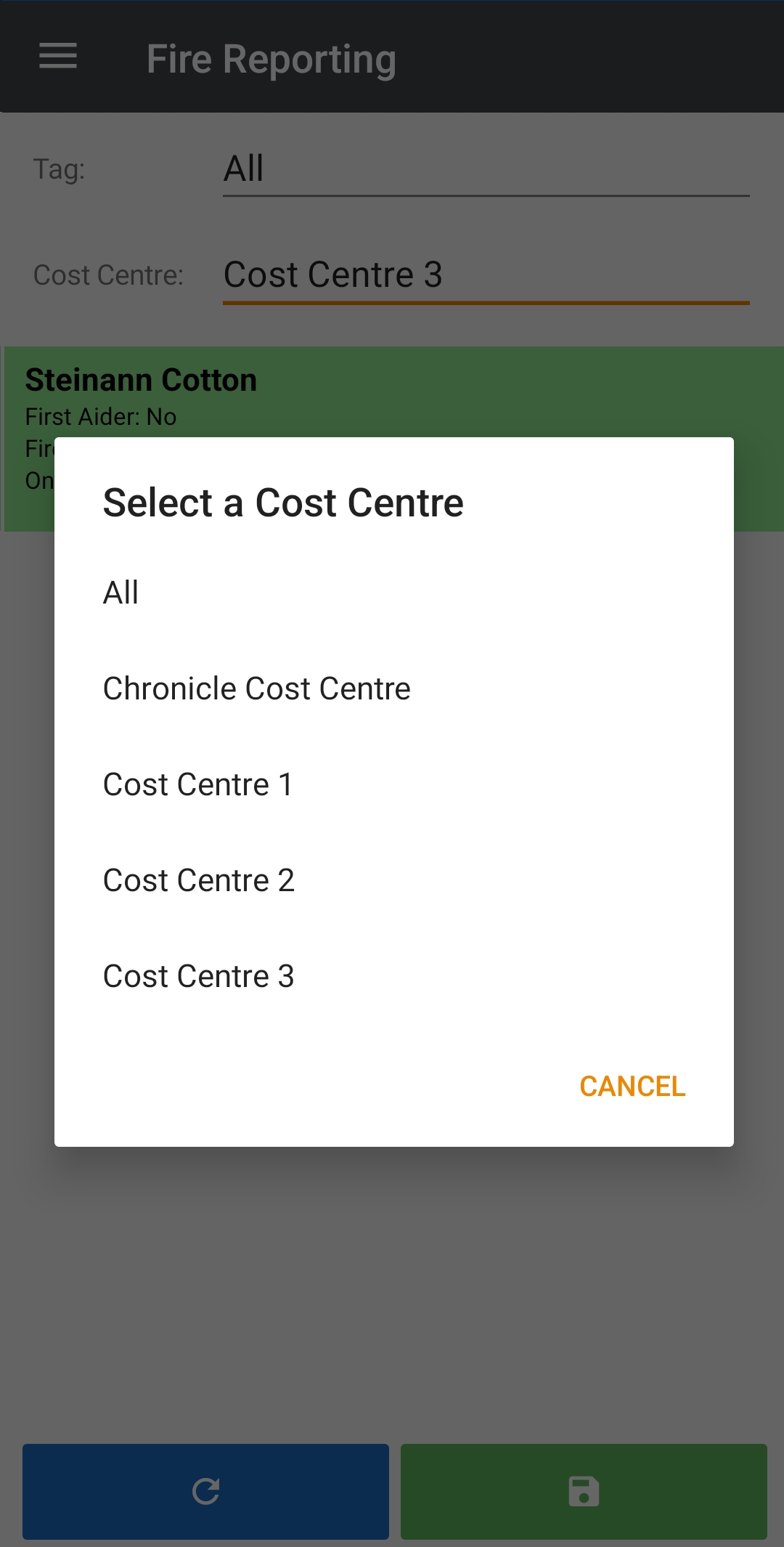Open the Cost Centre dropdown

click(484, 275)
